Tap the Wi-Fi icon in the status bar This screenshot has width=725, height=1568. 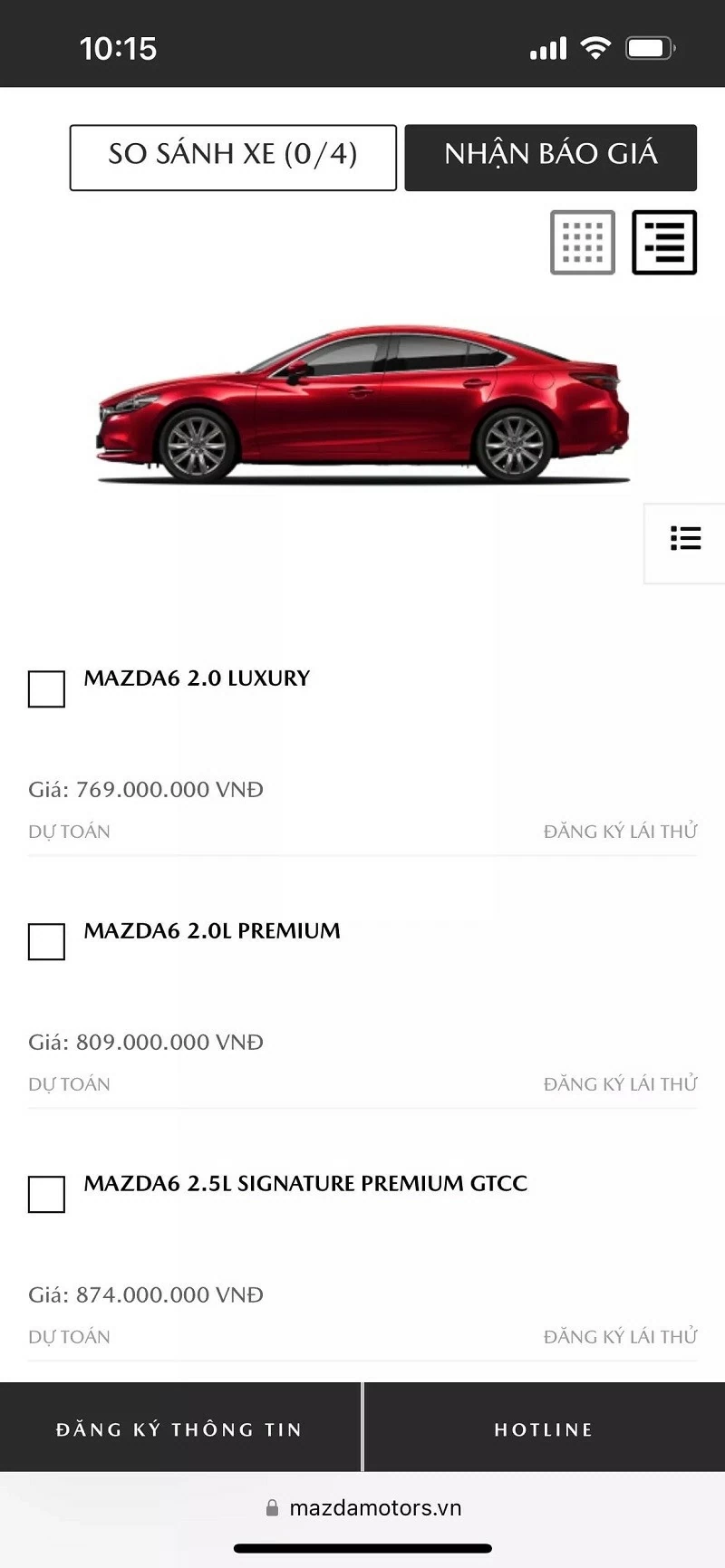(595, 47)
